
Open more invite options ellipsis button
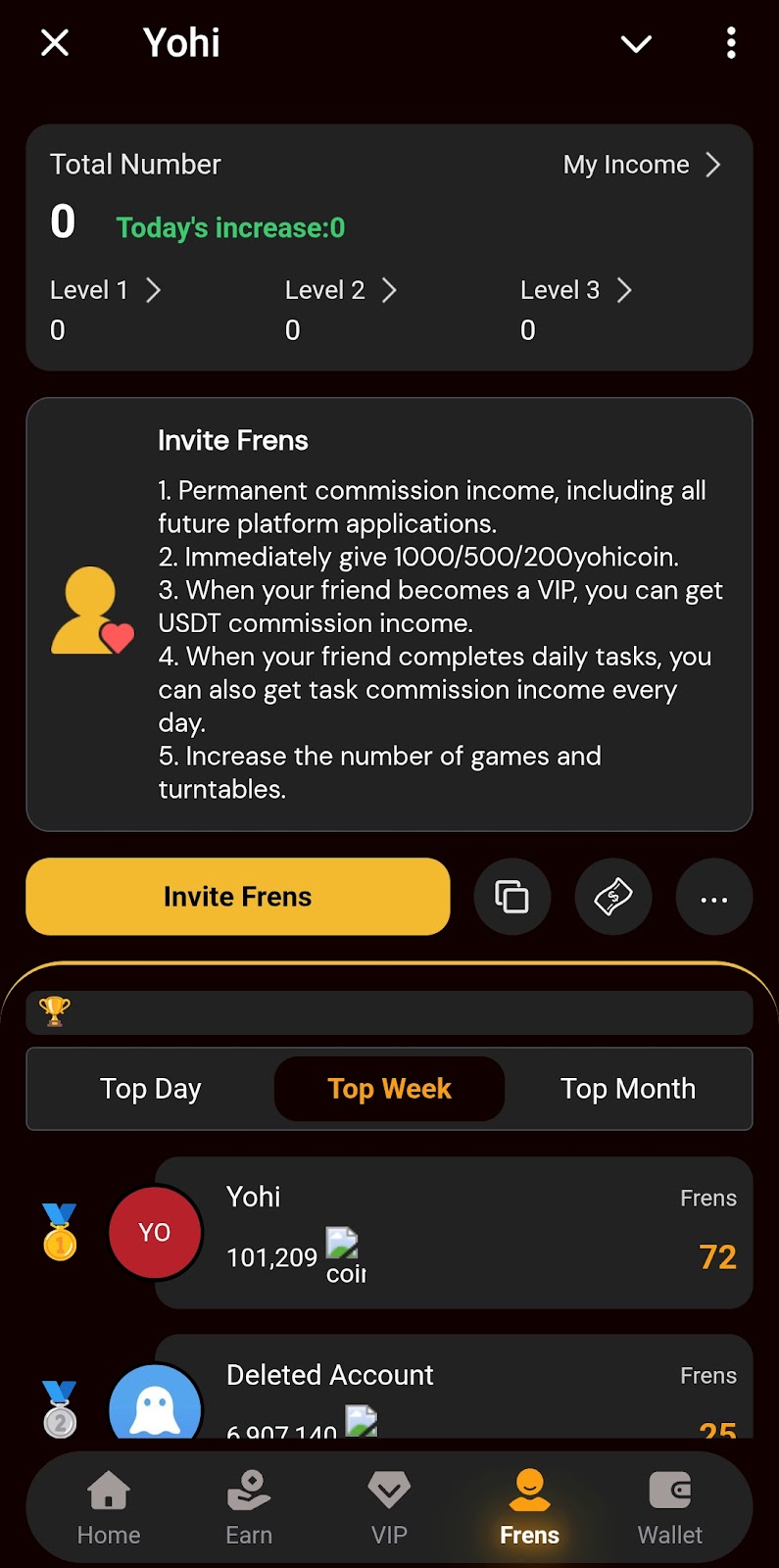point(714,897)
